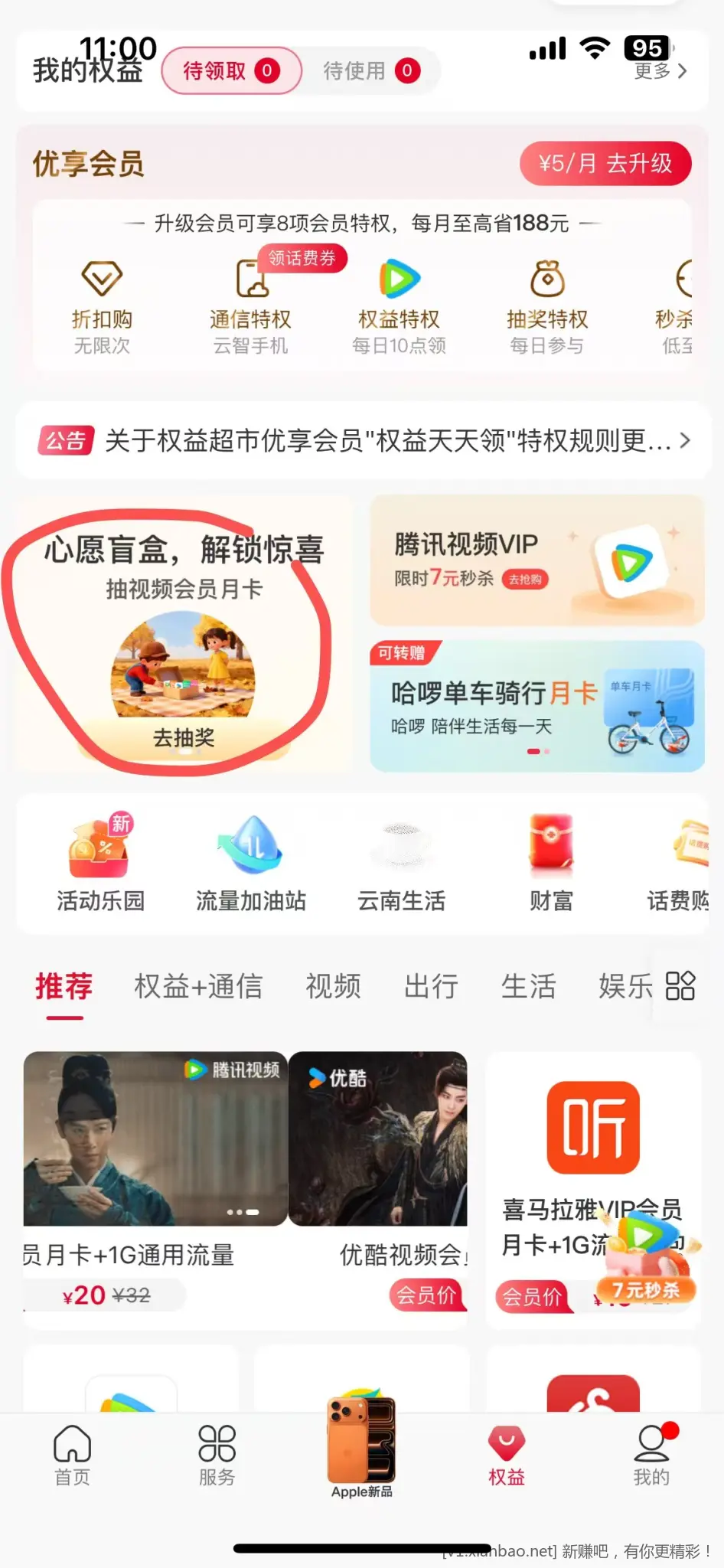724x1568 pixels.
Task: Open the 喜马拉雅VIP会员月卡 product card
Action: (592, 1187)
